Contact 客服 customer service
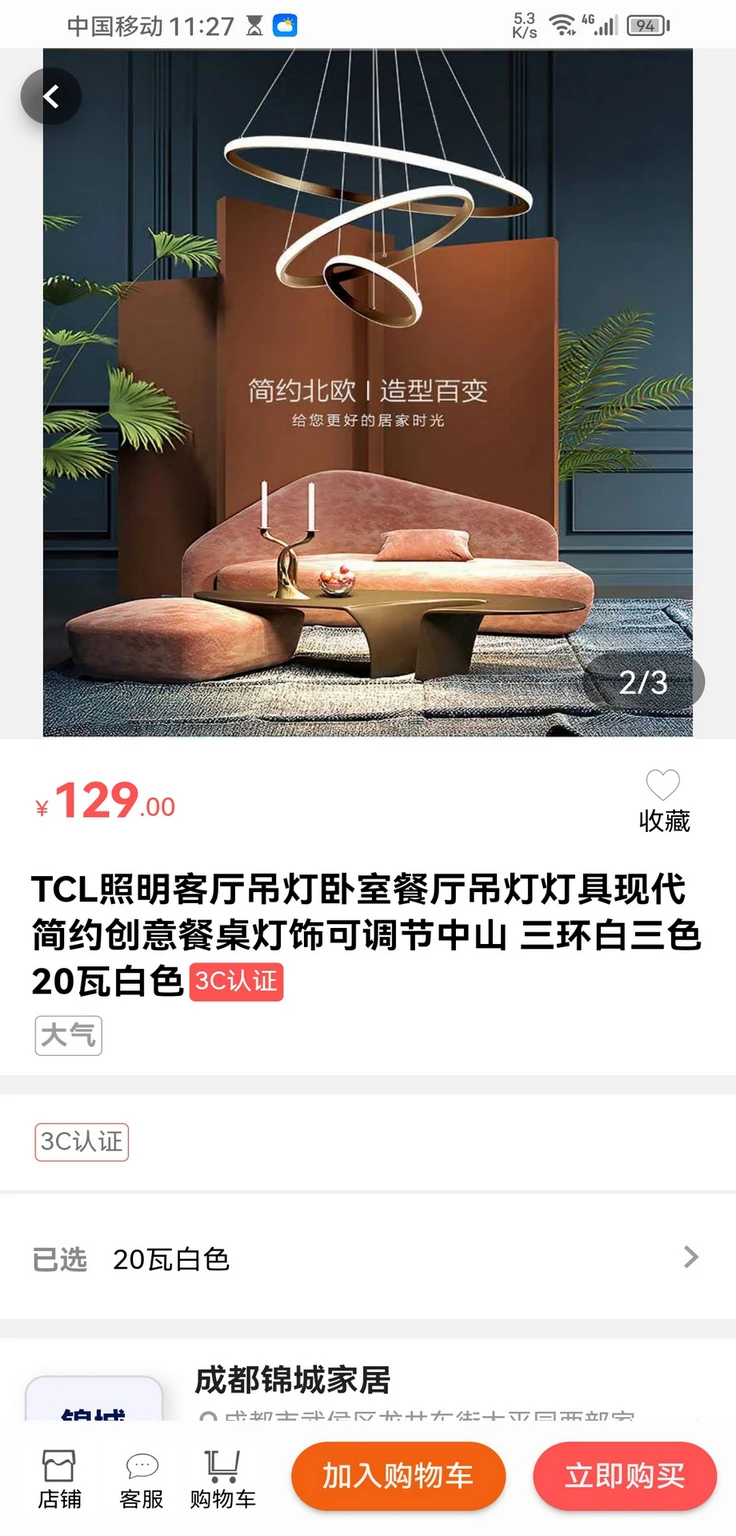This screenshot has width=736, height=1536. pos(141,1479)
